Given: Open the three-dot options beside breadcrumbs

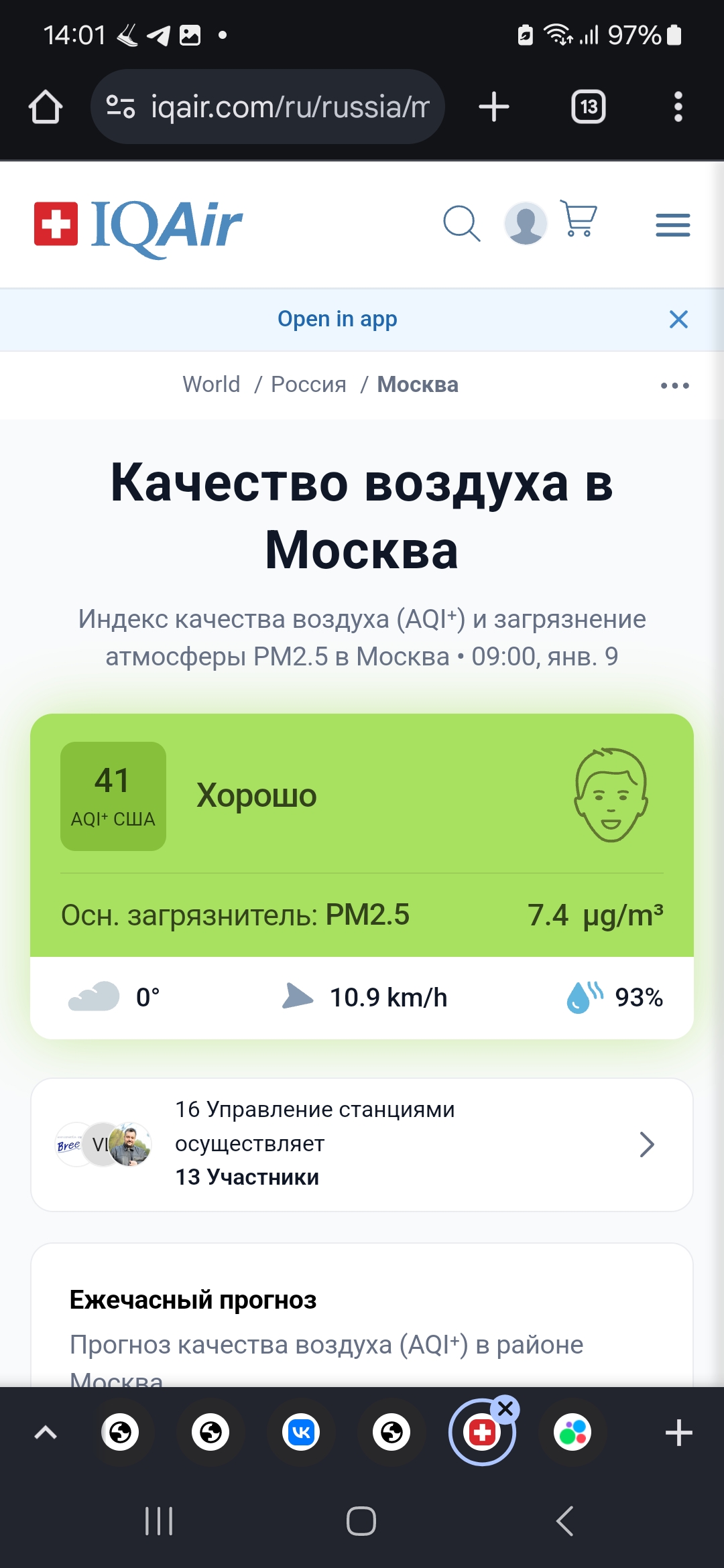Looking at the screenshot, I should coord(674,385).
